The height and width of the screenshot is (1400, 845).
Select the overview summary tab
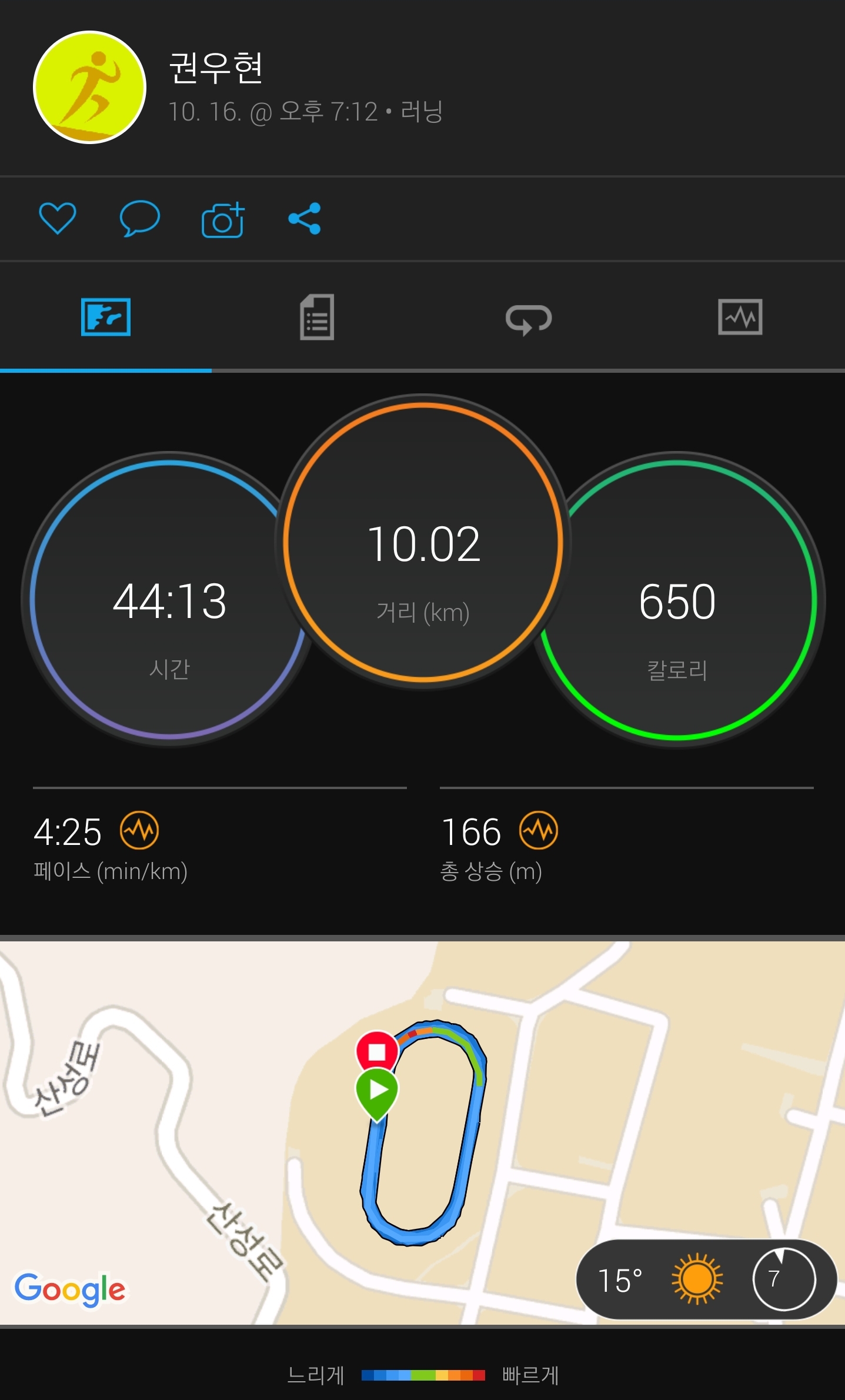(106, 318)
